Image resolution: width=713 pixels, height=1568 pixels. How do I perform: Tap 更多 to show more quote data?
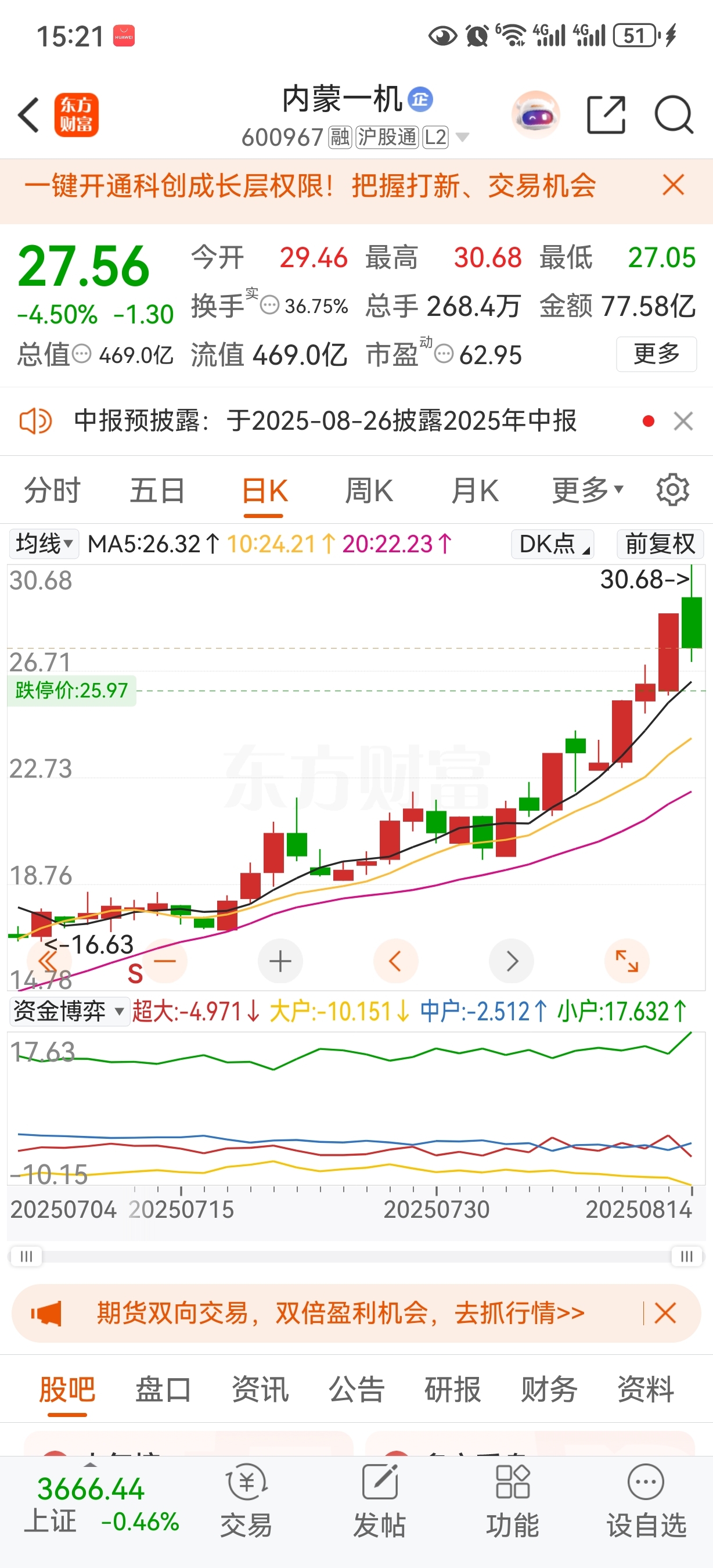[x=657, y=354]
